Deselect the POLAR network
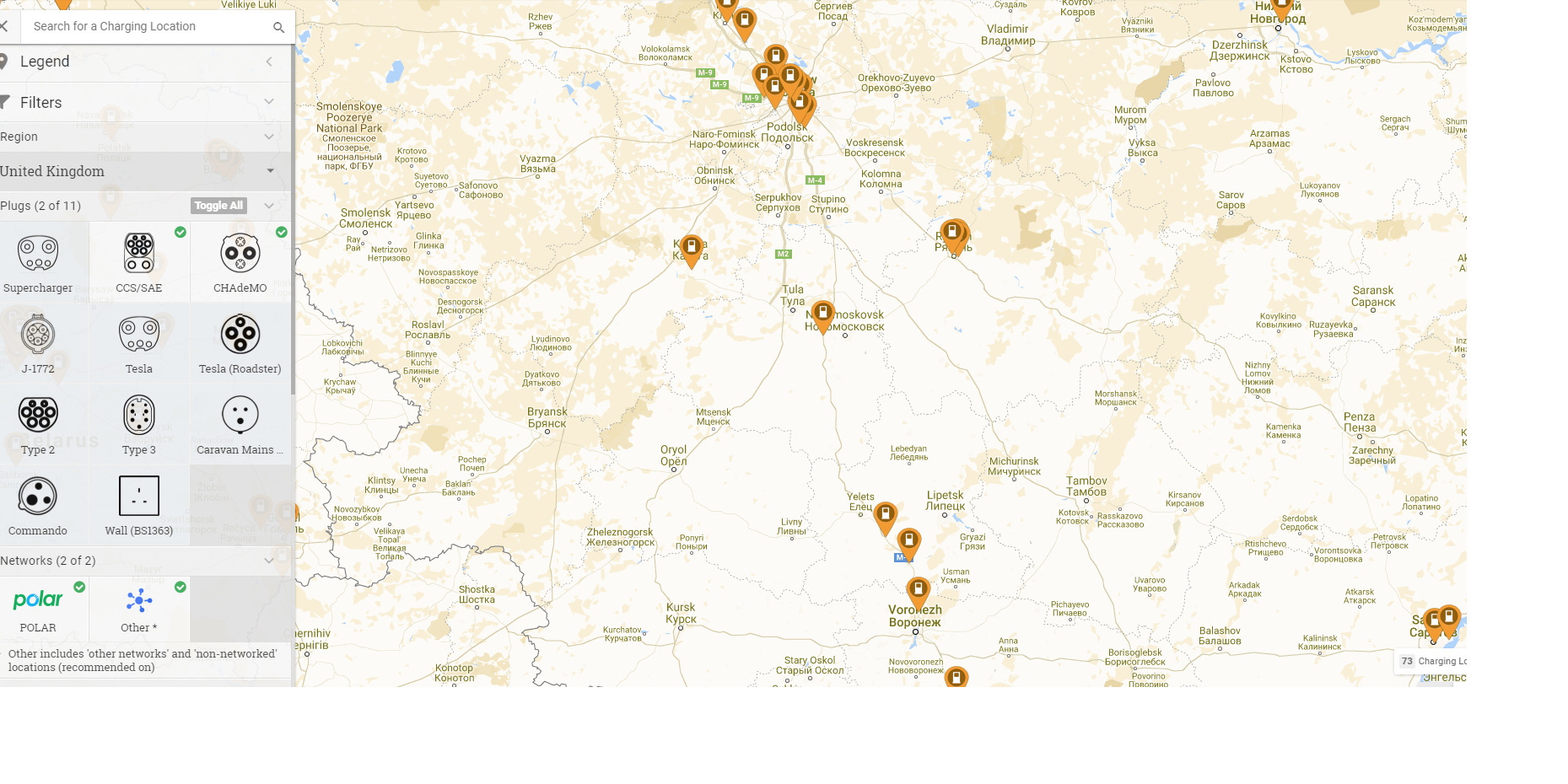Screen dimensions: 1568x784 (x=39, y=609)
